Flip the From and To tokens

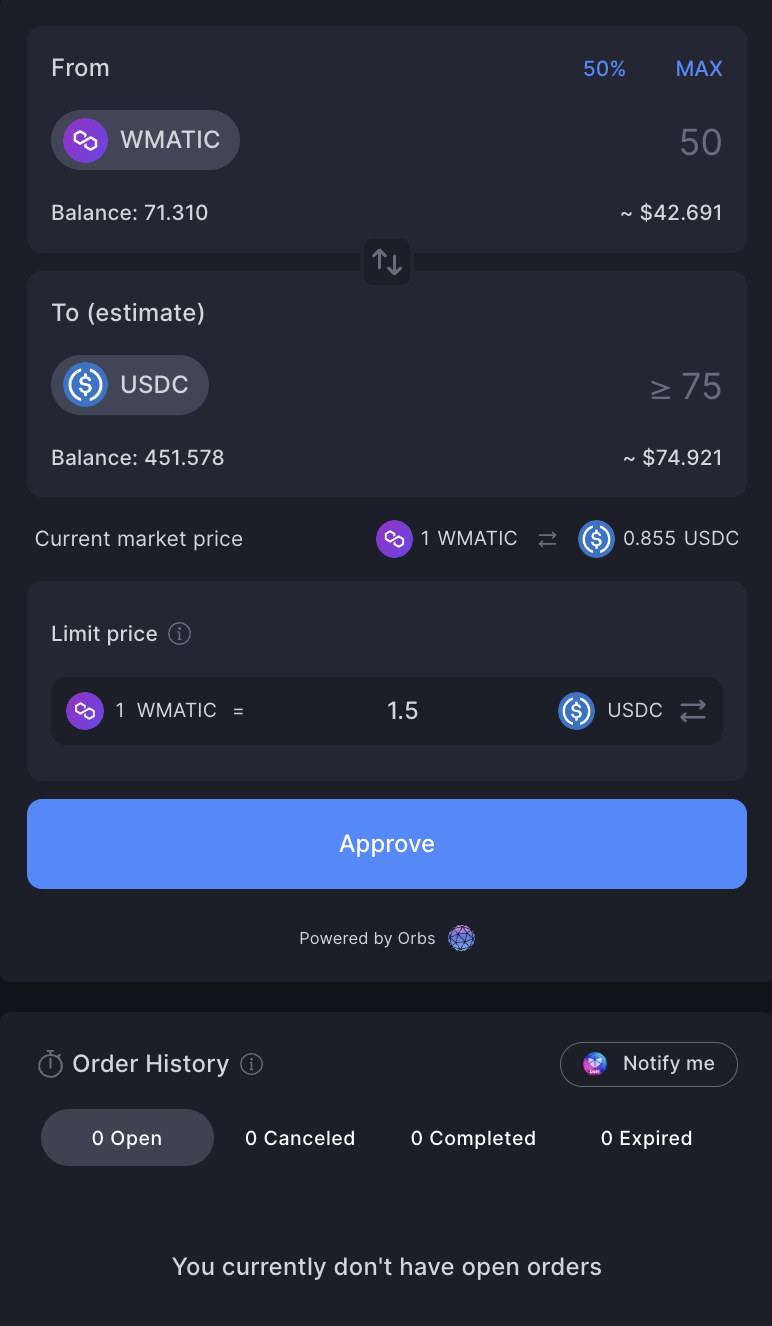tap(387, 262)
